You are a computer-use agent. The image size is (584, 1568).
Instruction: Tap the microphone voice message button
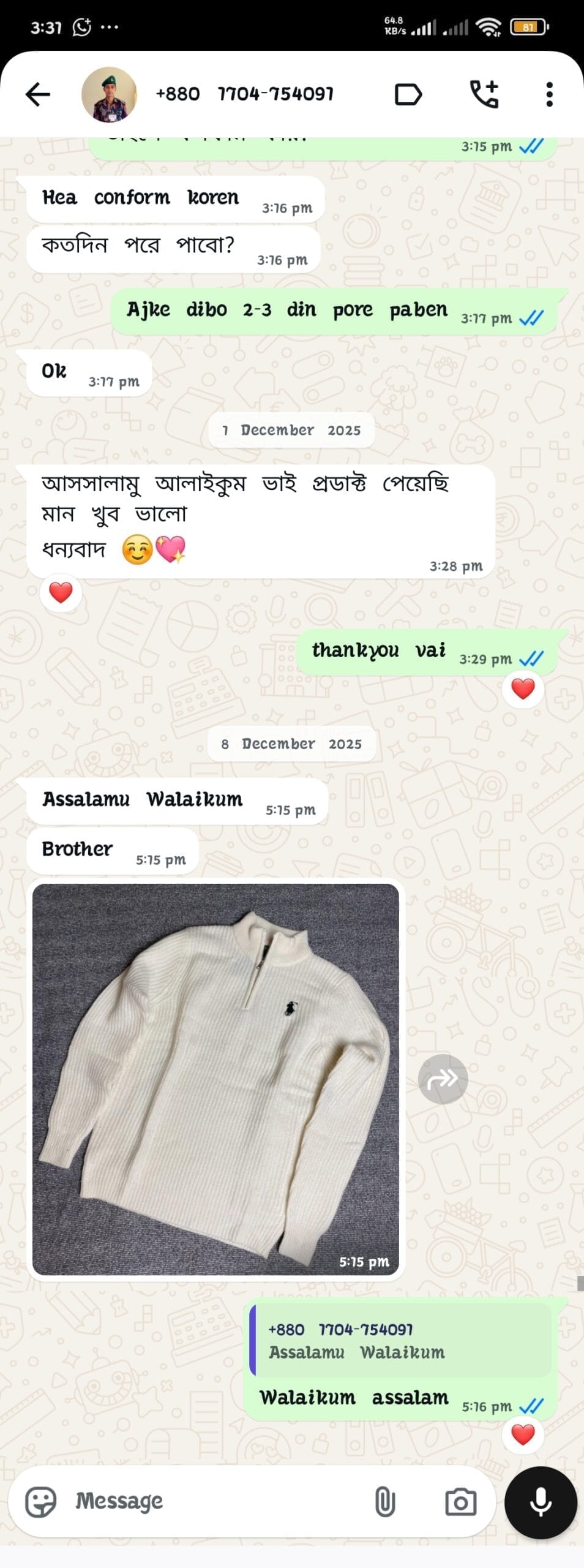pos(541,1502)
